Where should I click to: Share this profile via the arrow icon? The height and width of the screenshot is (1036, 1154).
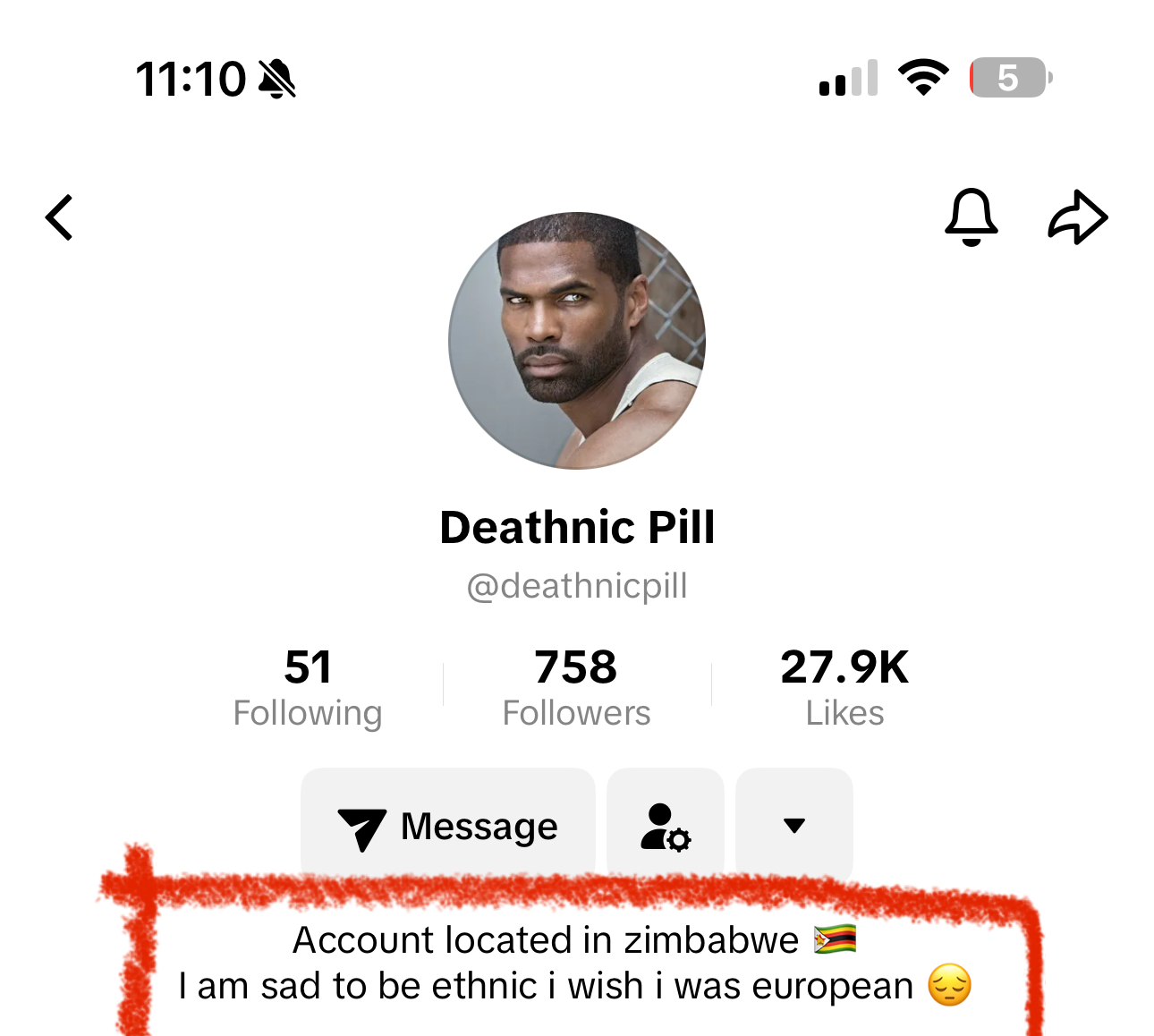tap(1077, 217)
